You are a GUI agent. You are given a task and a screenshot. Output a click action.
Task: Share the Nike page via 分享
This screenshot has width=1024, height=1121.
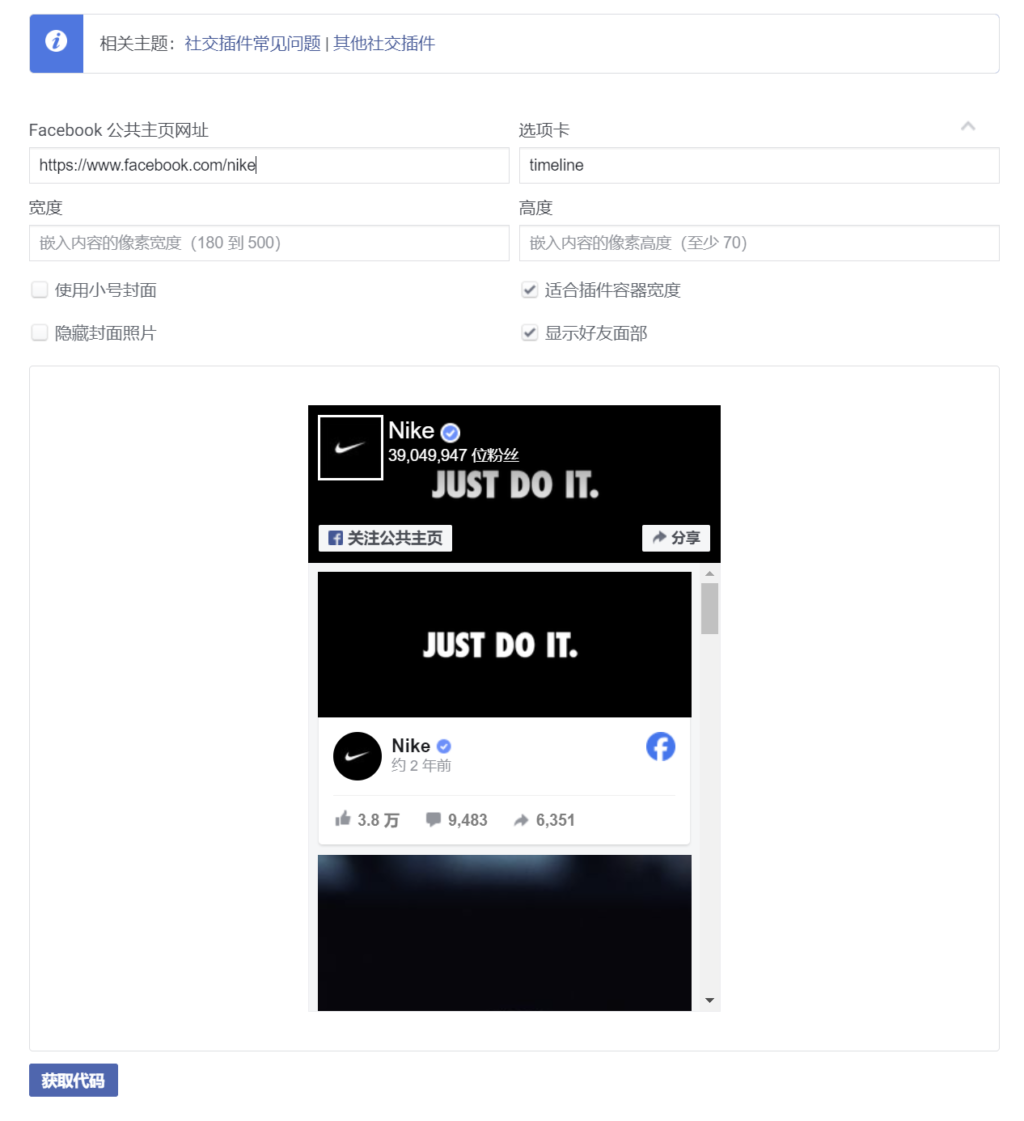(676, 538)
